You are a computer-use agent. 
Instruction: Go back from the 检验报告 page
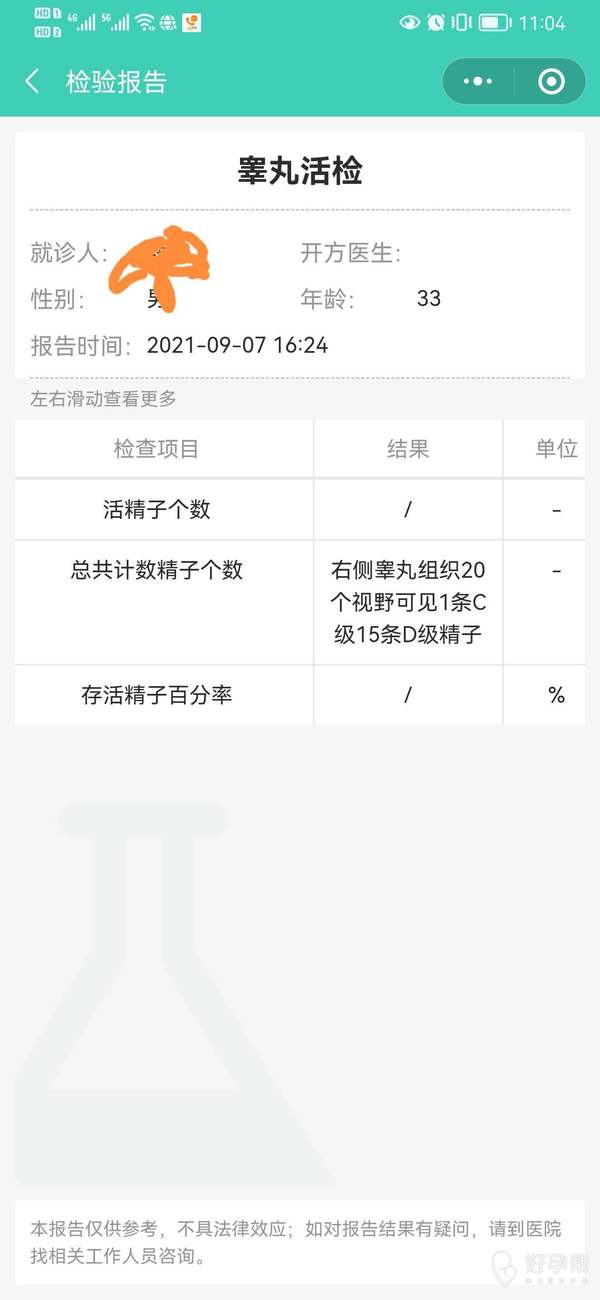[32, 82]
